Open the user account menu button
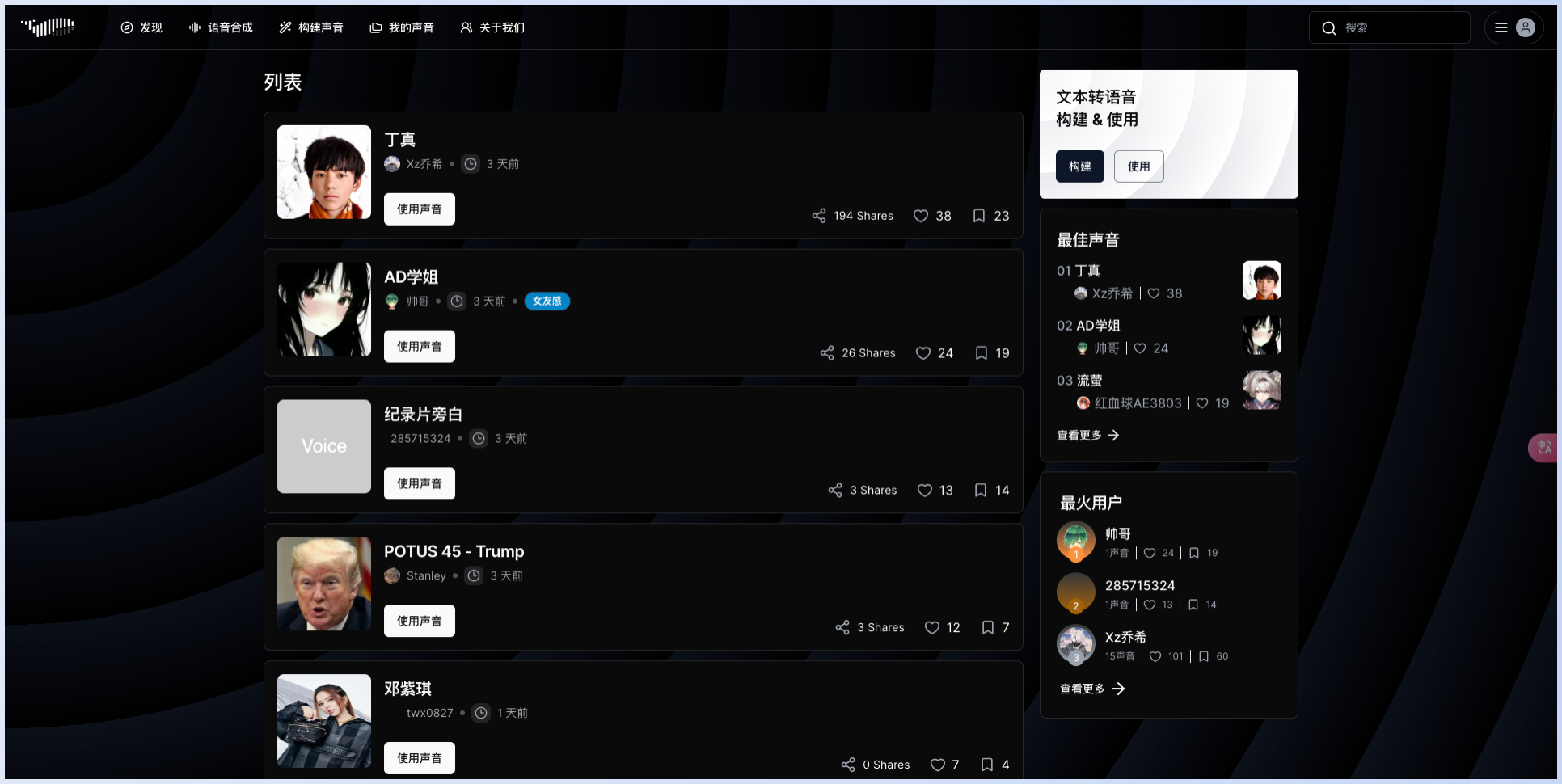Image resolution: width=1562 pixels, height=784 pixels. point(1513,27)
